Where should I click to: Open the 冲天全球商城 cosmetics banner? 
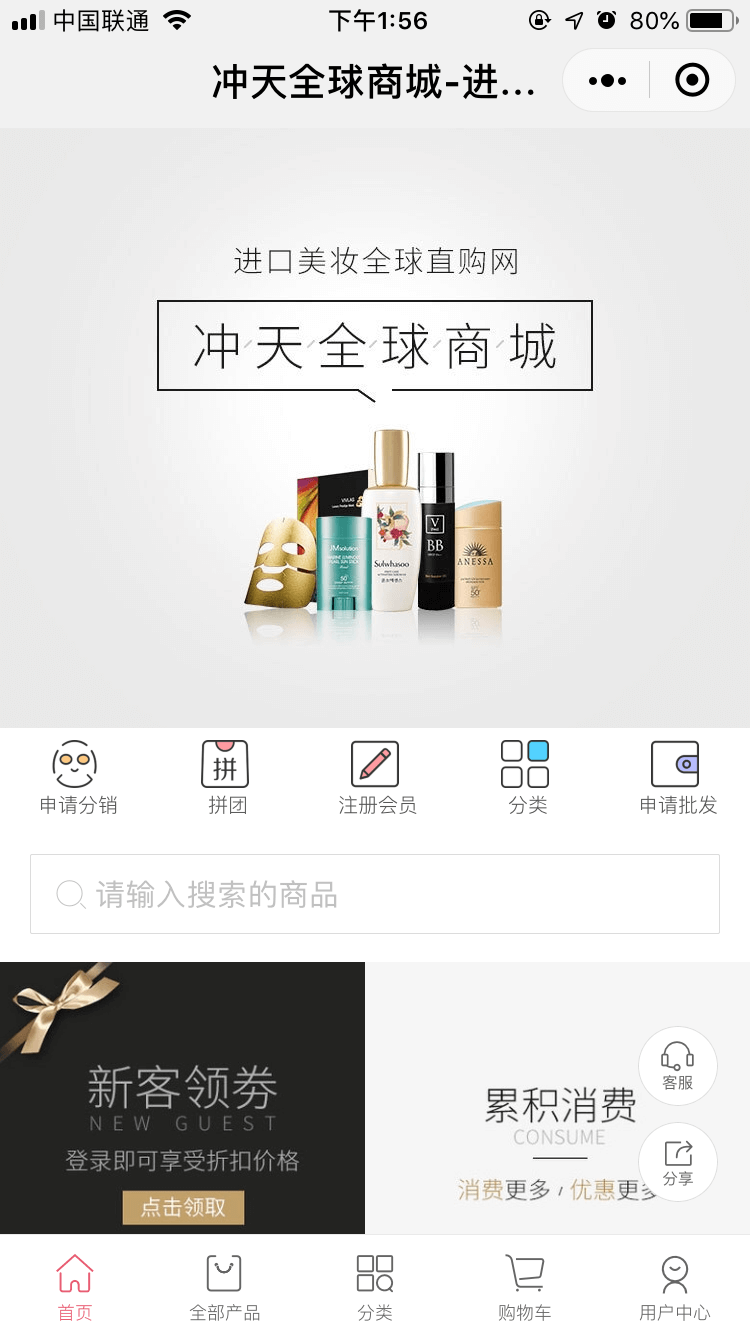click(x=375, y=428)
